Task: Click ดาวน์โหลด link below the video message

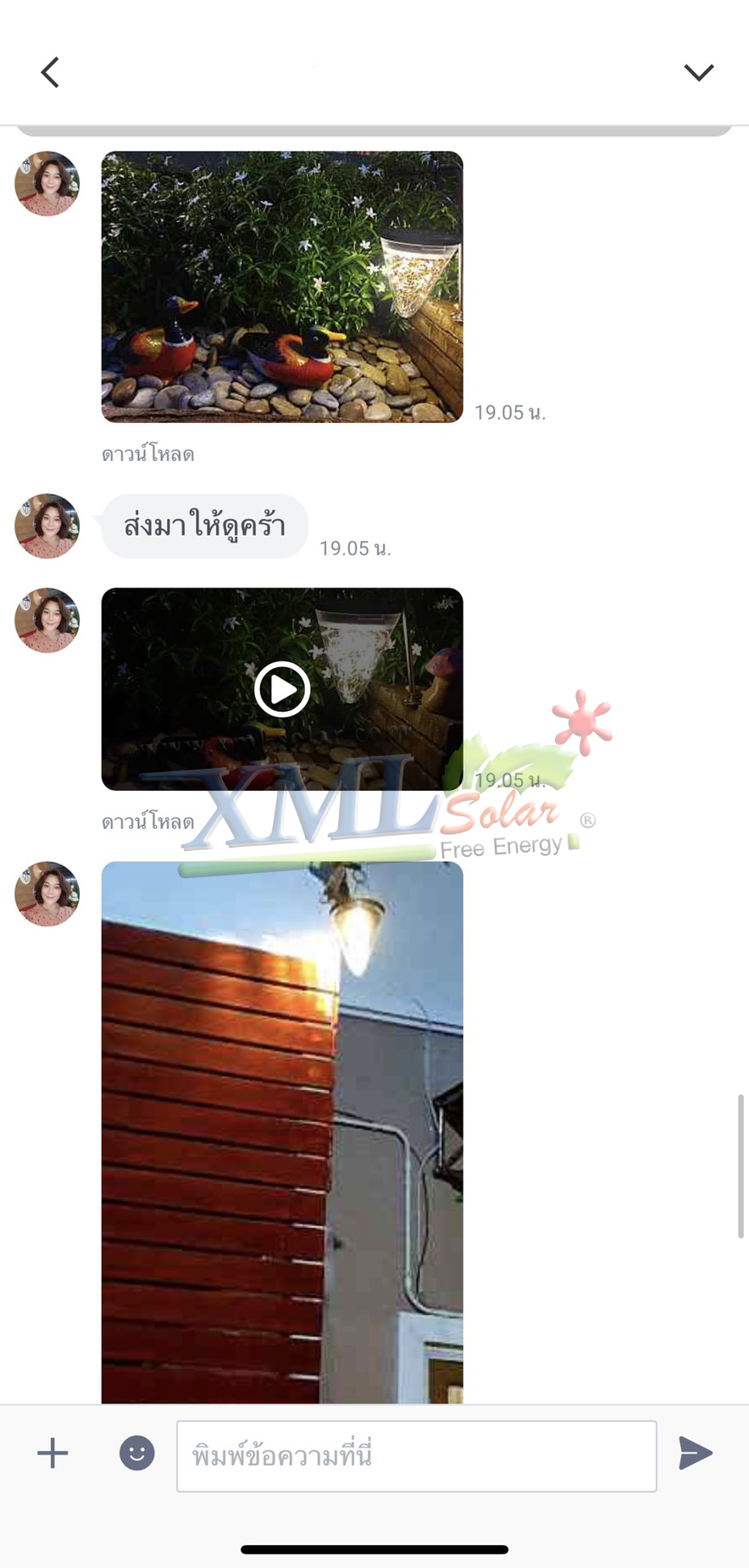Action: click(x=146, y=820)
